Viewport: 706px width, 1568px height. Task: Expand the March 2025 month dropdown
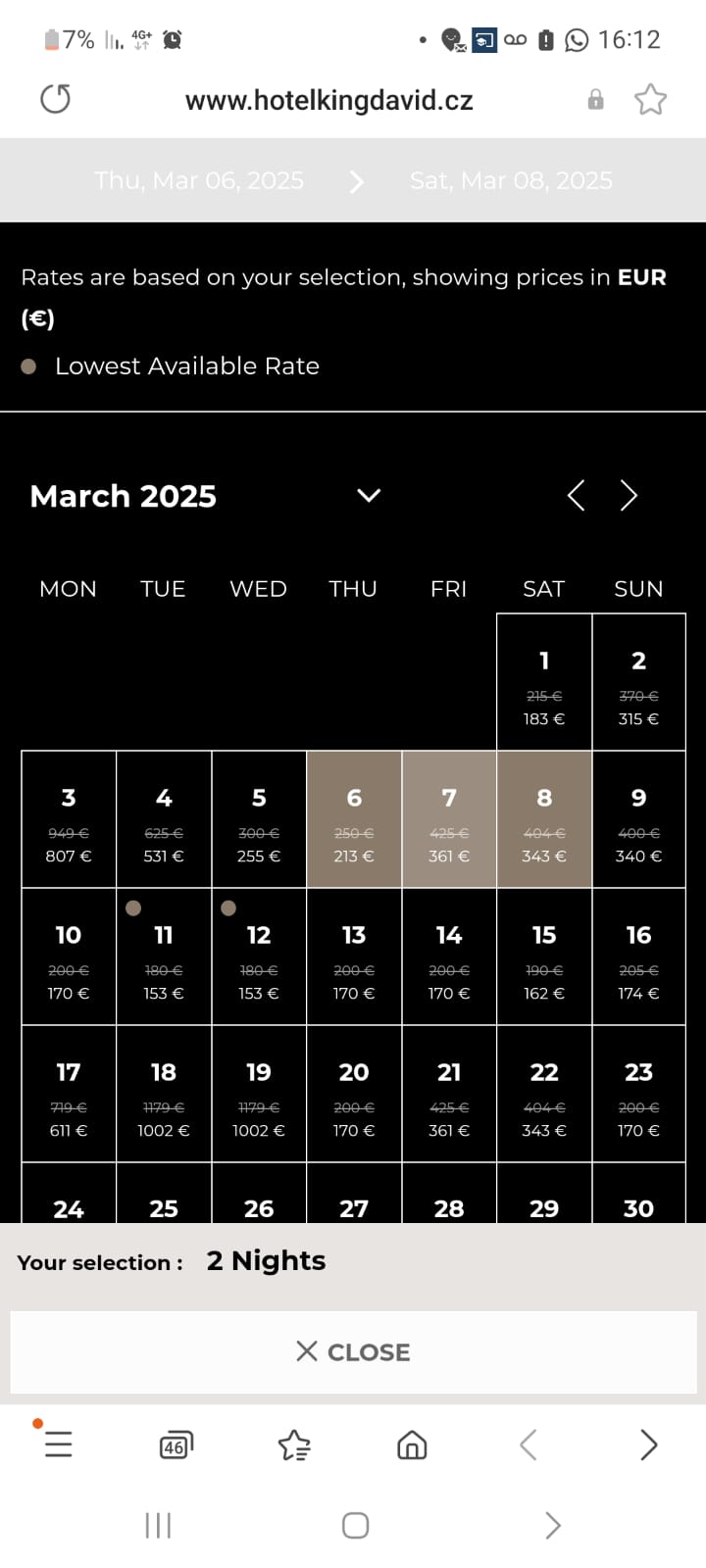click(x=369, y=496)
